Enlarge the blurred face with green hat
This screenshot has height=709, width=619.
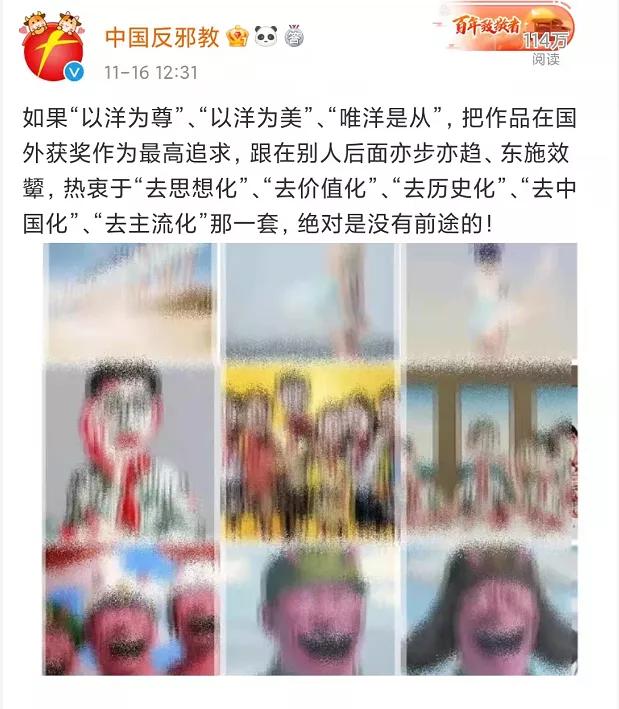click(310, 610)
